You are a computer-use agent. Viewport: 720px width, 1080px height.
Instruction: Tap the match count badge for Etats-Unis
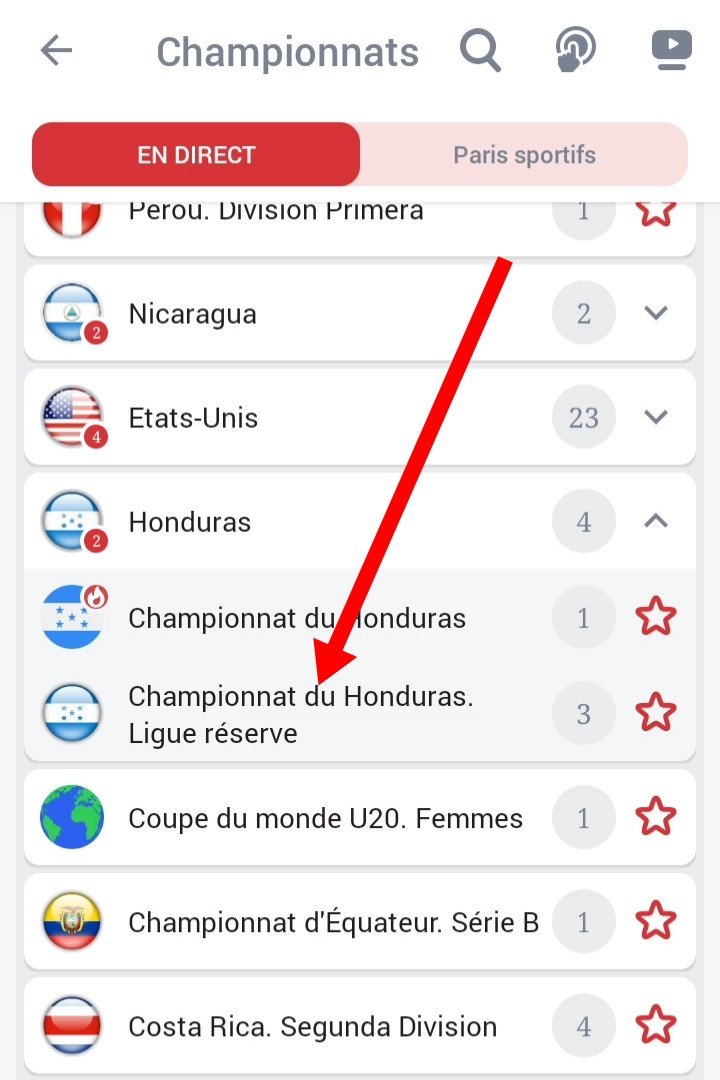(x=583, y=417)
